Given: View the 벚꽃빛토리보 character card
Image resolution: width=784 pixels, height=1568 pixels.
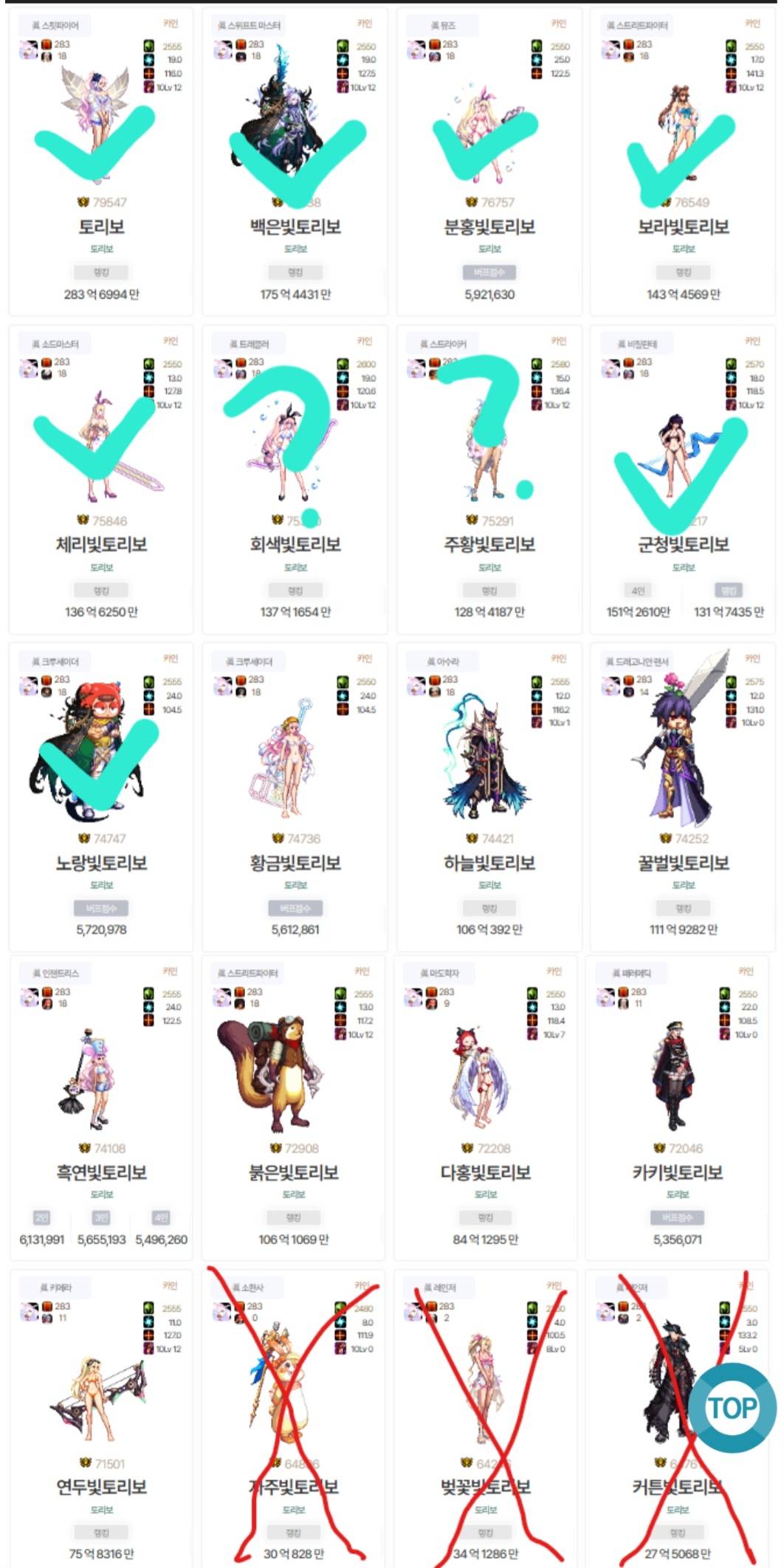Looking at the screenshot, I should coord(486,1487).
